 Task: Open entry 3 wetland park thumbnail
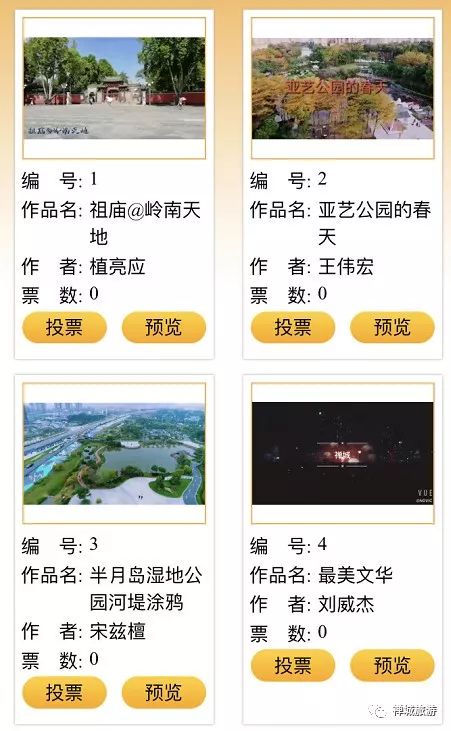(x=114, y=454)
